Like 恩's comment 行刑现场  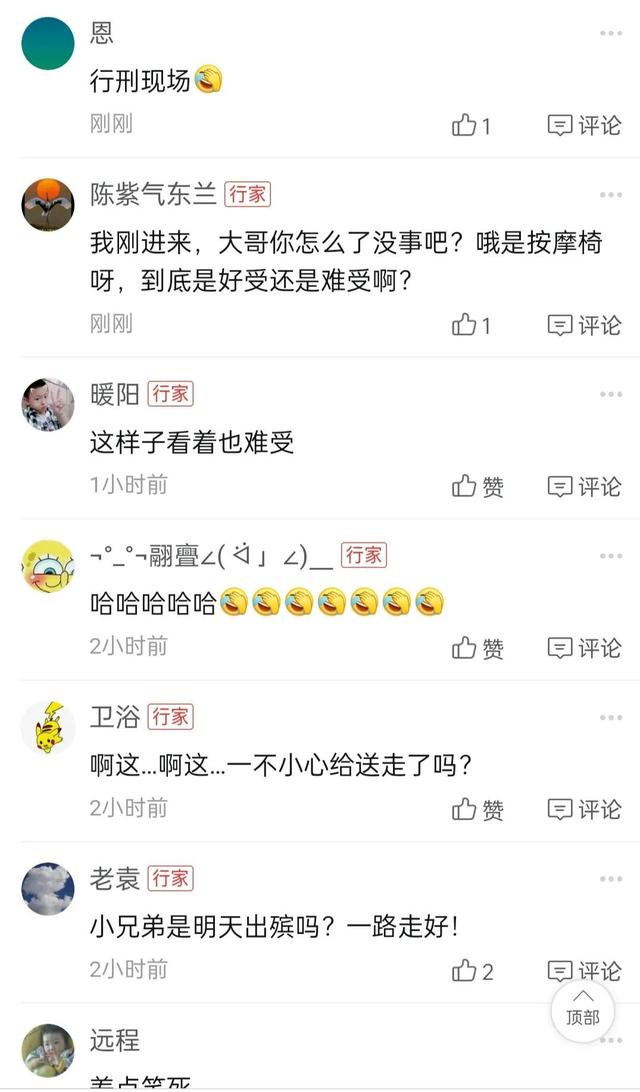point(471,126)
